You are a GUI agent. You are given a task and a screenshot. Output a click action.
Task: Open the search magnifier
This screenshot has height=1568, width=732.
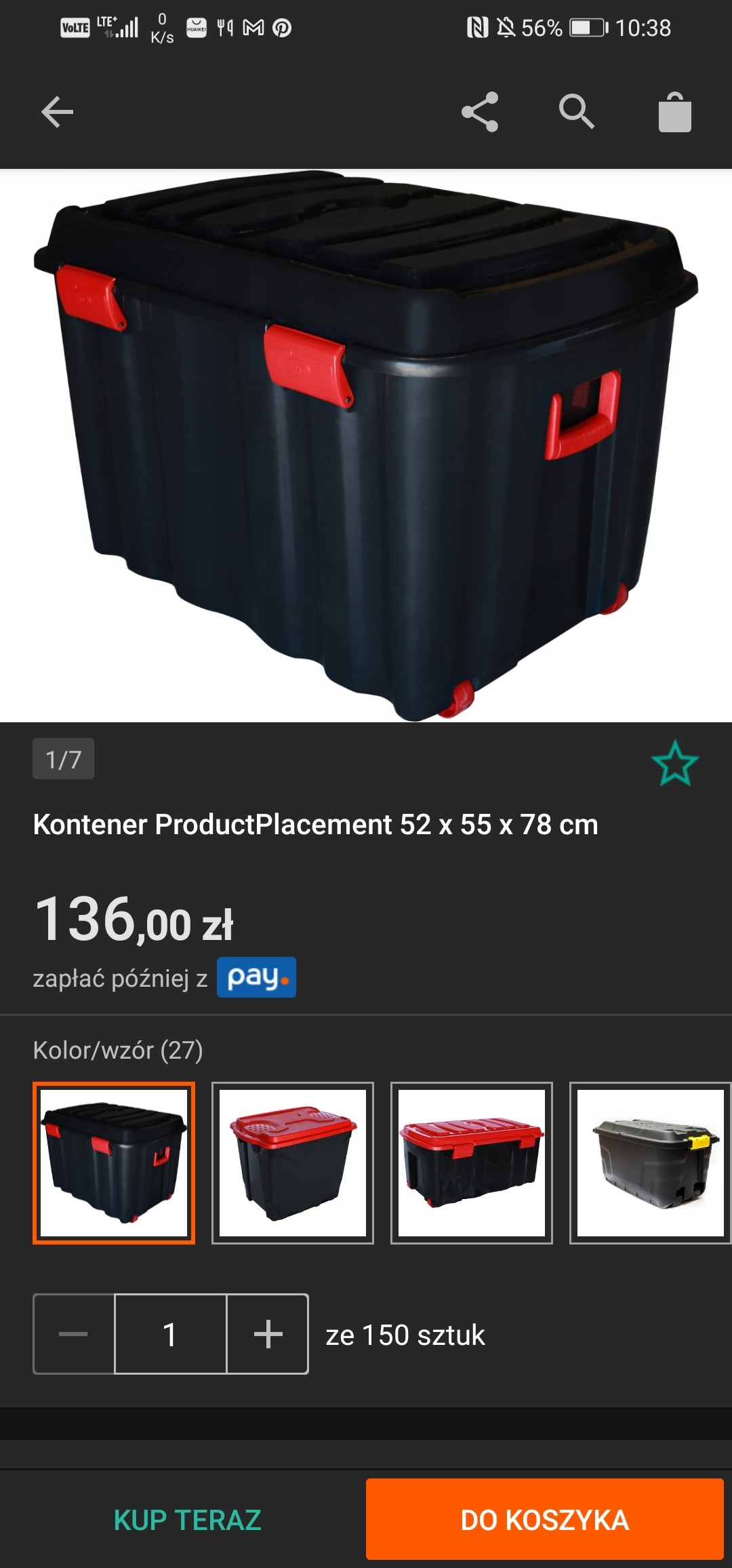pyautogui.click(x=576, y=112)
